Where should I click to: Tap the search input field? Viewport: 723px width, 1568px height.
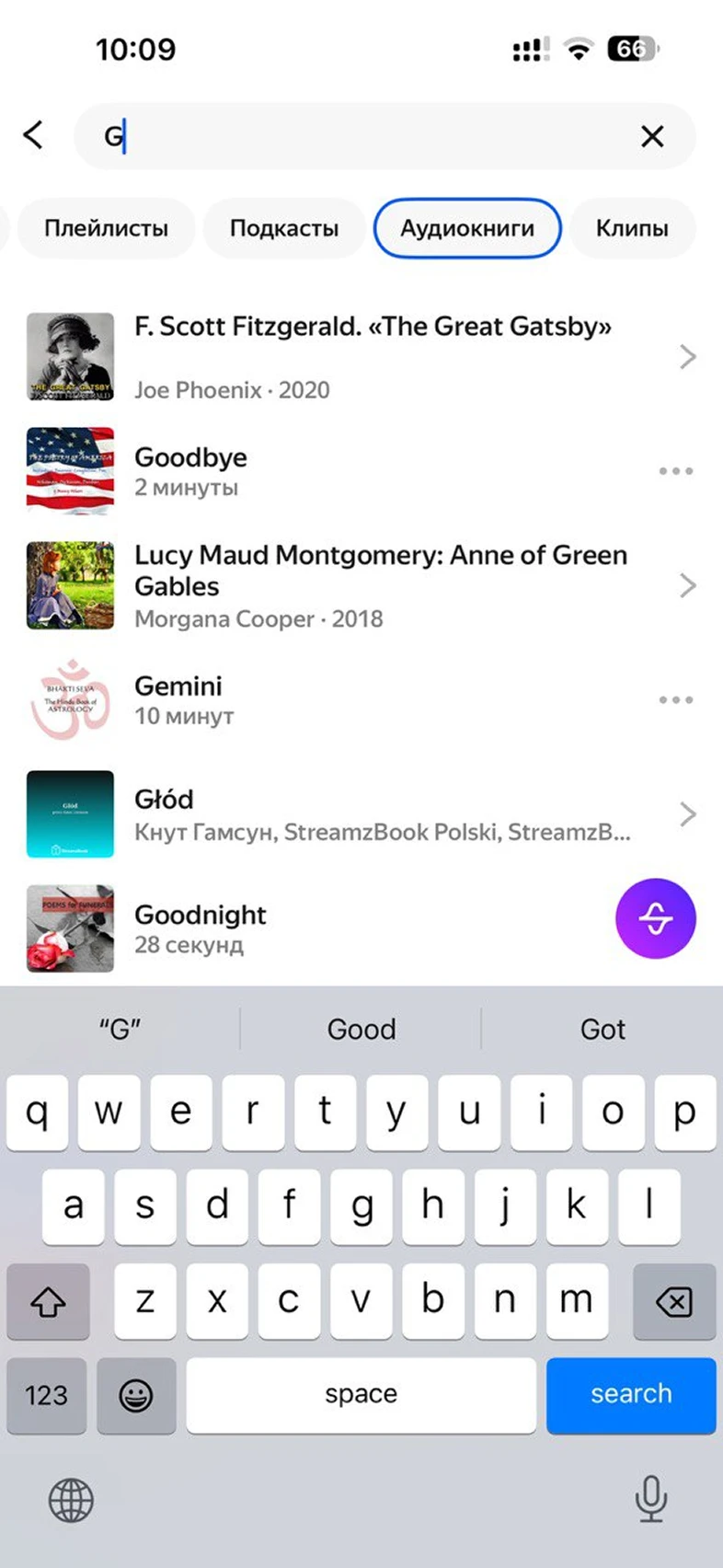(368, 137)
